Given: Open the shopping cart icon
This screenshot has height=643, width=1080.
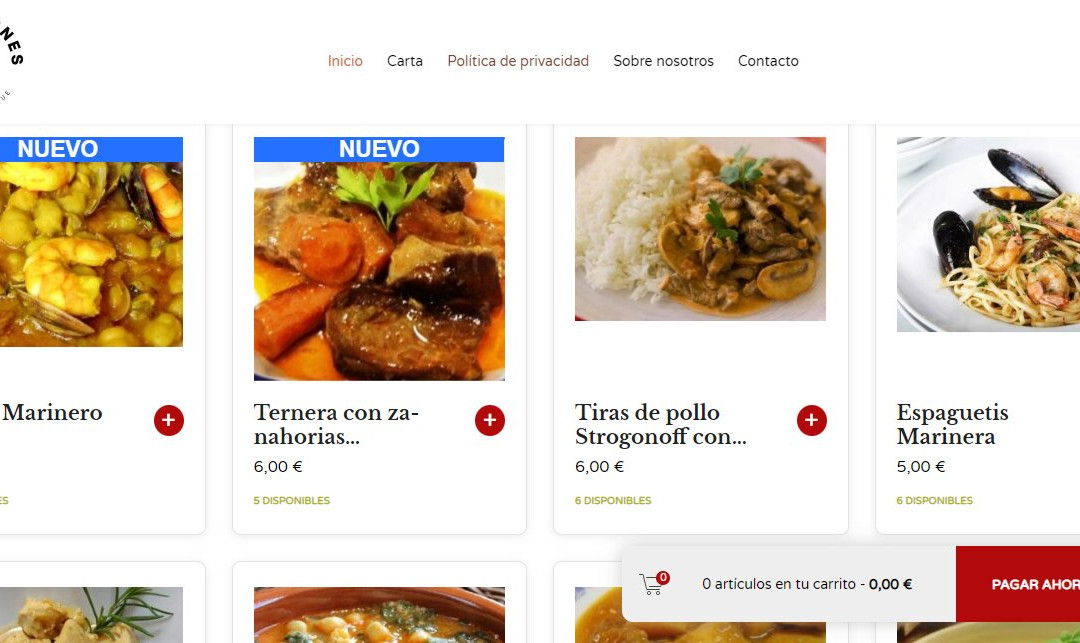Looking at the screenshot, I should click(652, 584).
